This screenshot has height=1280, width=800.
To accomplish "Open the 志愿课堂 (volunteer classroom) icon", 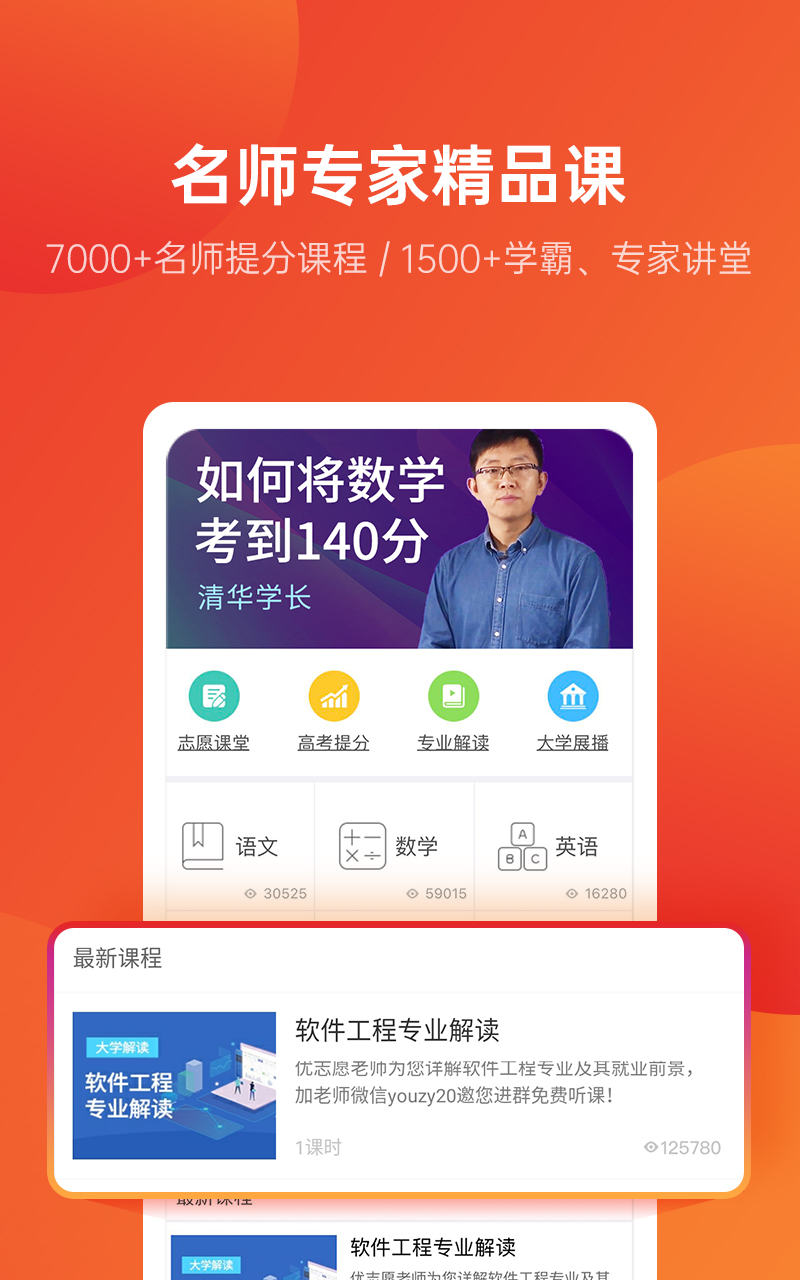I will [213, 695].
